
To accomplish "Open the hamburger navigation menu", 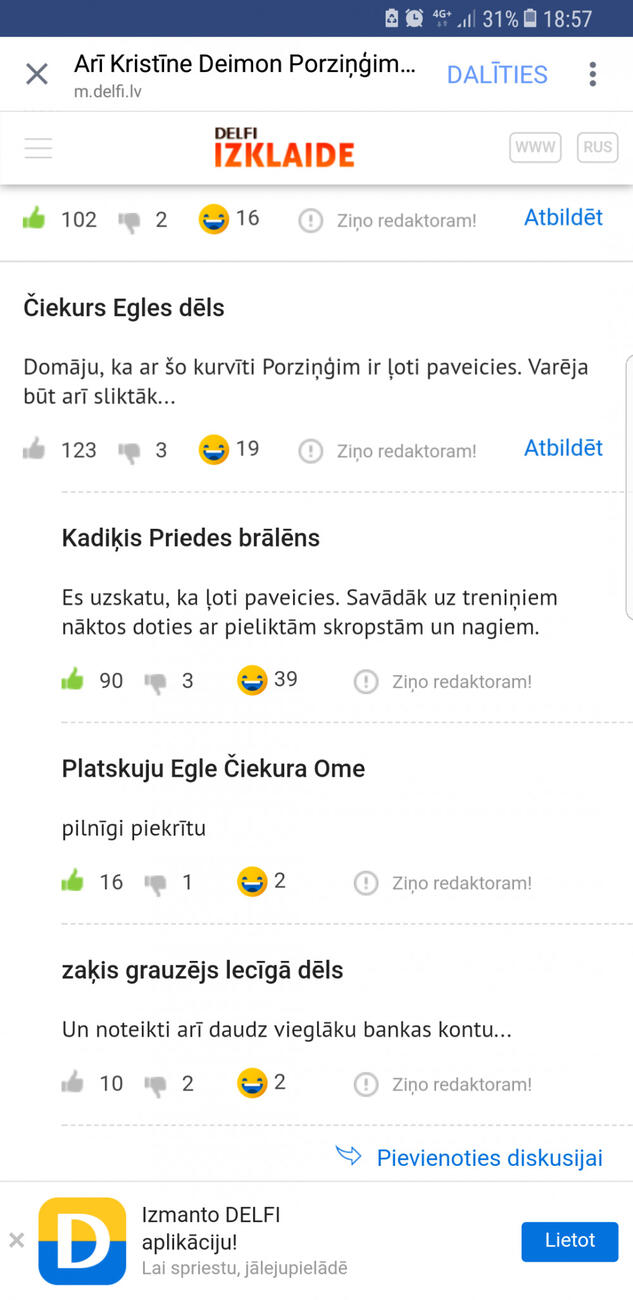I will pos(38,148).
